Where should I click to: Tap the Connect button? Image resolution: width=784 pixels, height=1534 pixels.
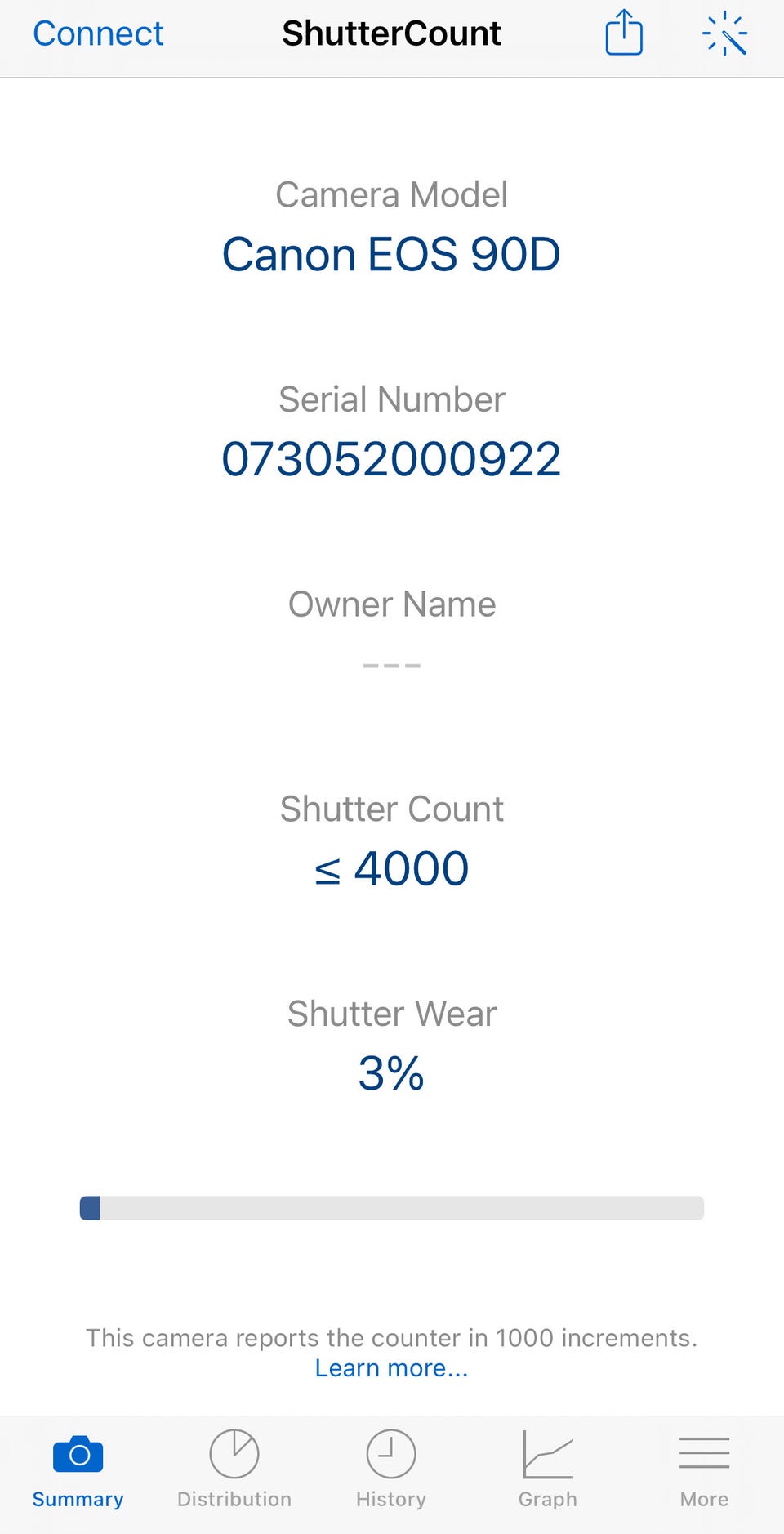(x=98, y=33)
